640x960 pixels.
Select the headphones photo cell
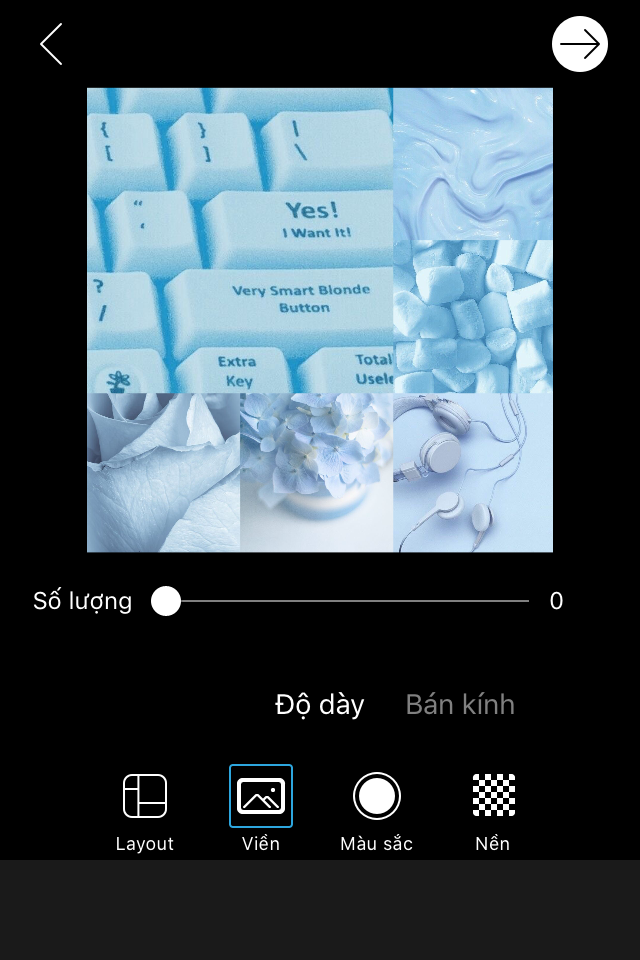tap(472, 472)
